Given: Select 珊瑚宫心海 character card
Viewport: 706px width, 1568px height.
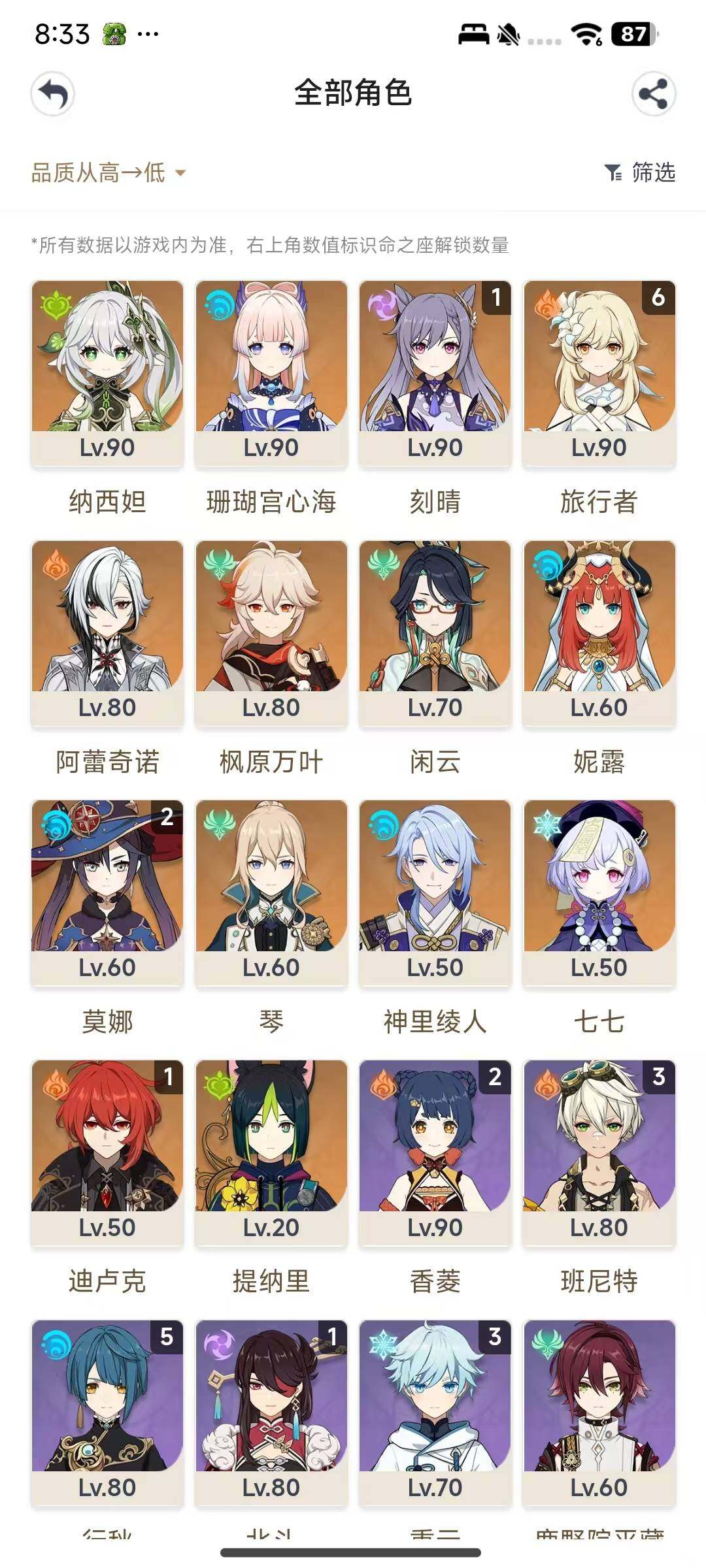Looking at the screenshot, I should tap(271, 372).
